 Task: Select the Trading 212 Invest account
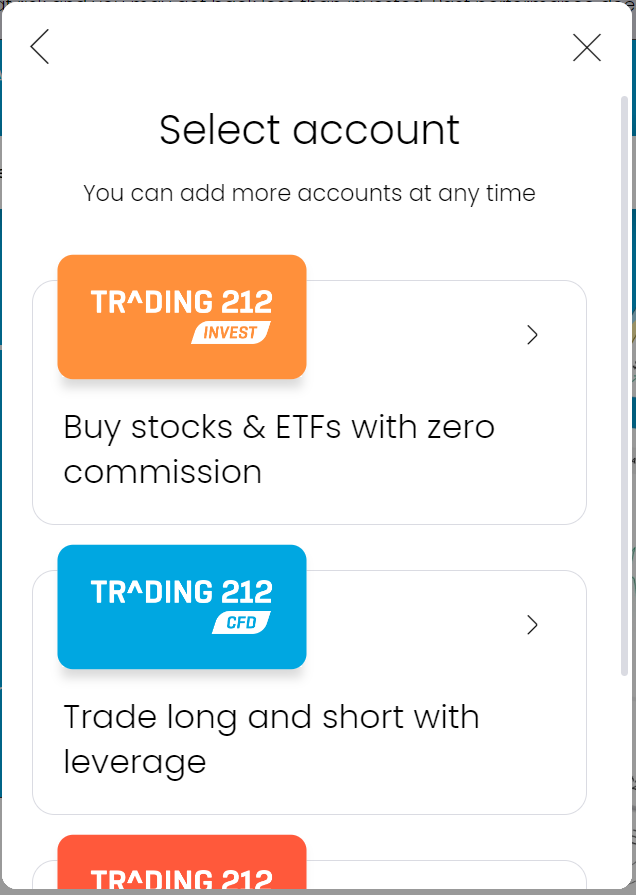click(309, 402)
